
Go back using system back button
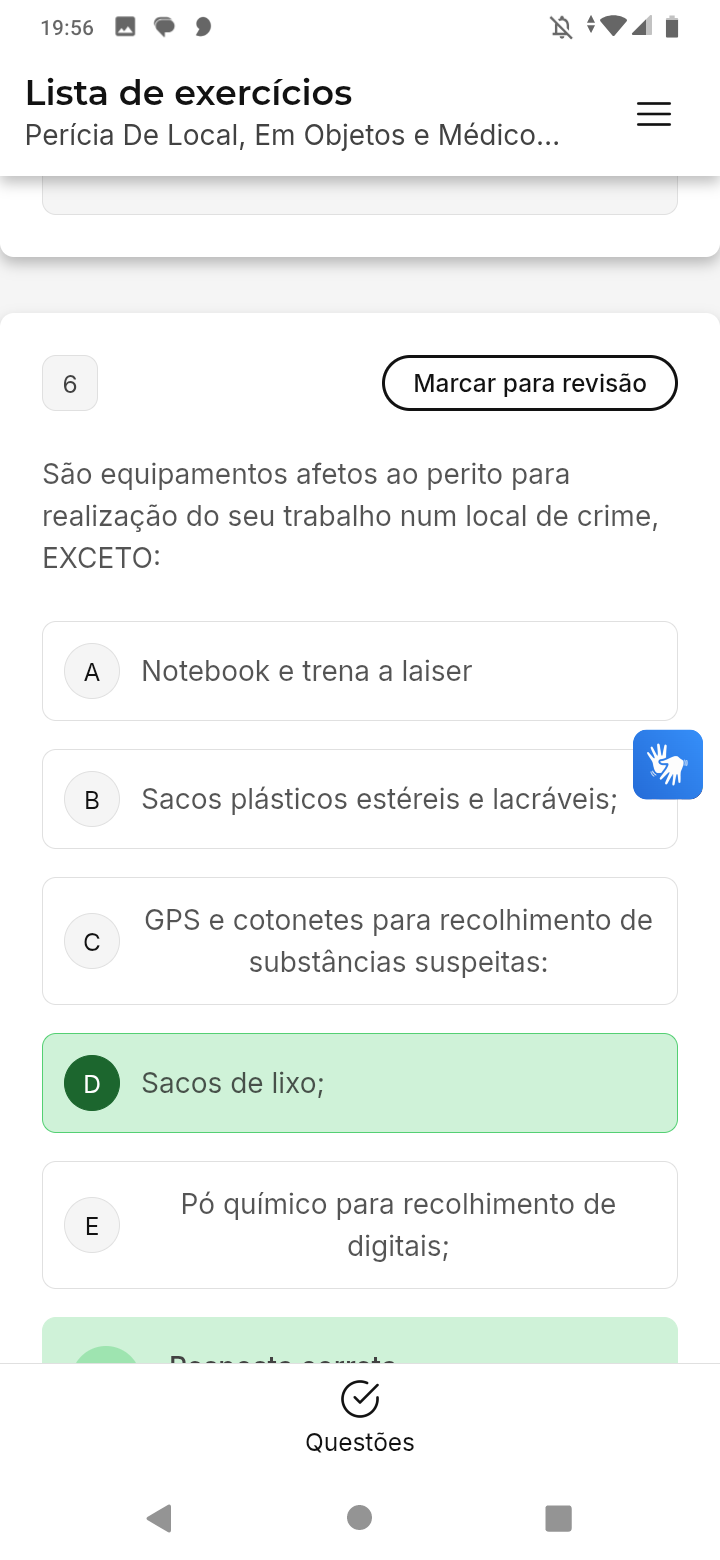pyautogui.click(x=159, y=1518)
